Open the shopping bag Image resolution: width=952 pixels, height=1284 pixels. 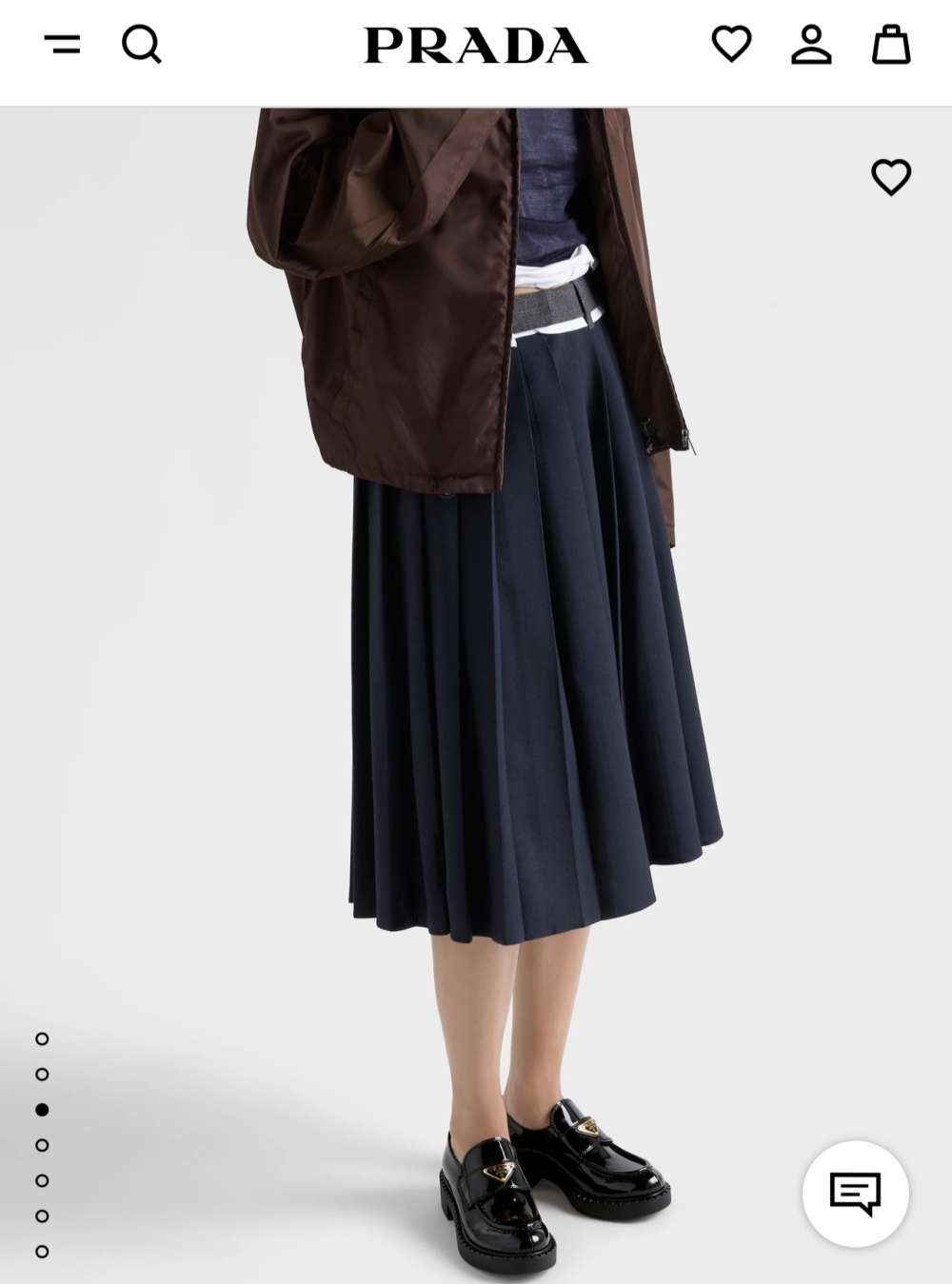pyautogui.click(x=891, y=44)
